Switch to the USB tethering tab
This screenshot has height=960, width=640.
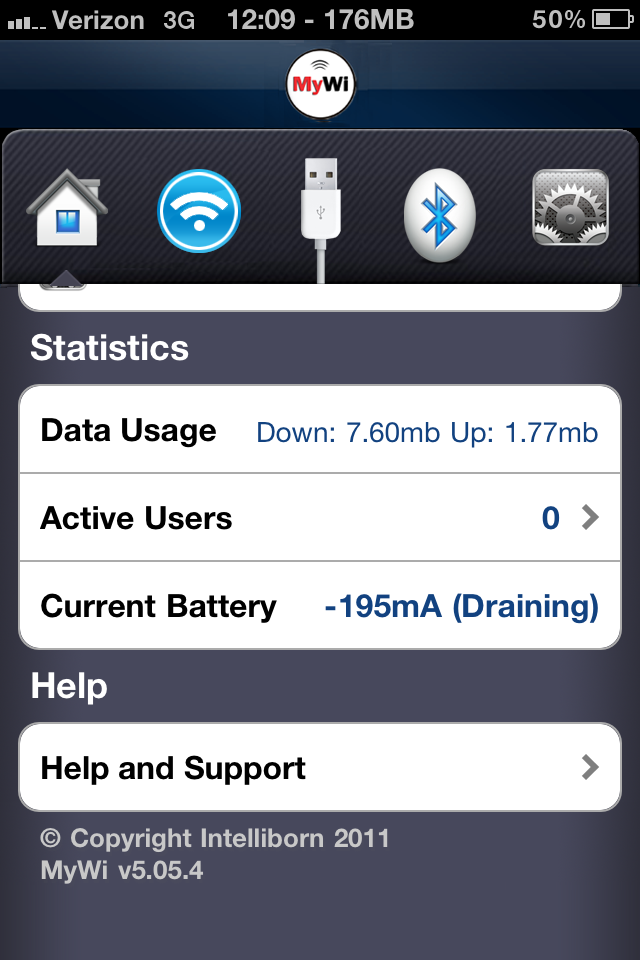coord(320,212)
